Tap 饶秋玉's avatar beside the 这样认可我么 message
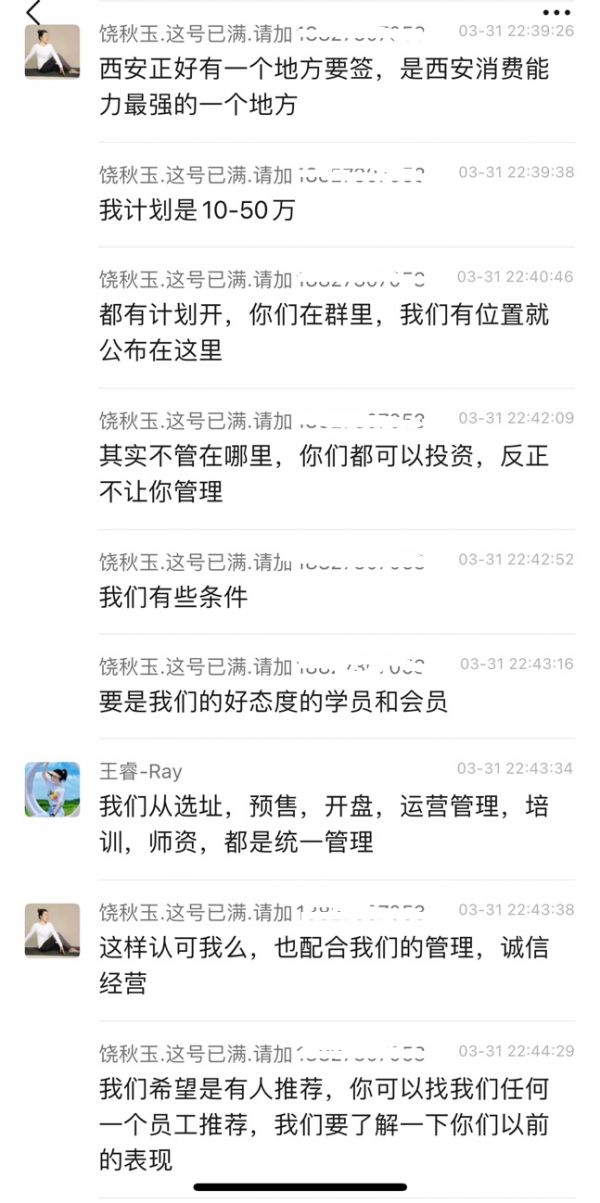Viewport: 600px width, 1203px height. click(x=52, y=930)
